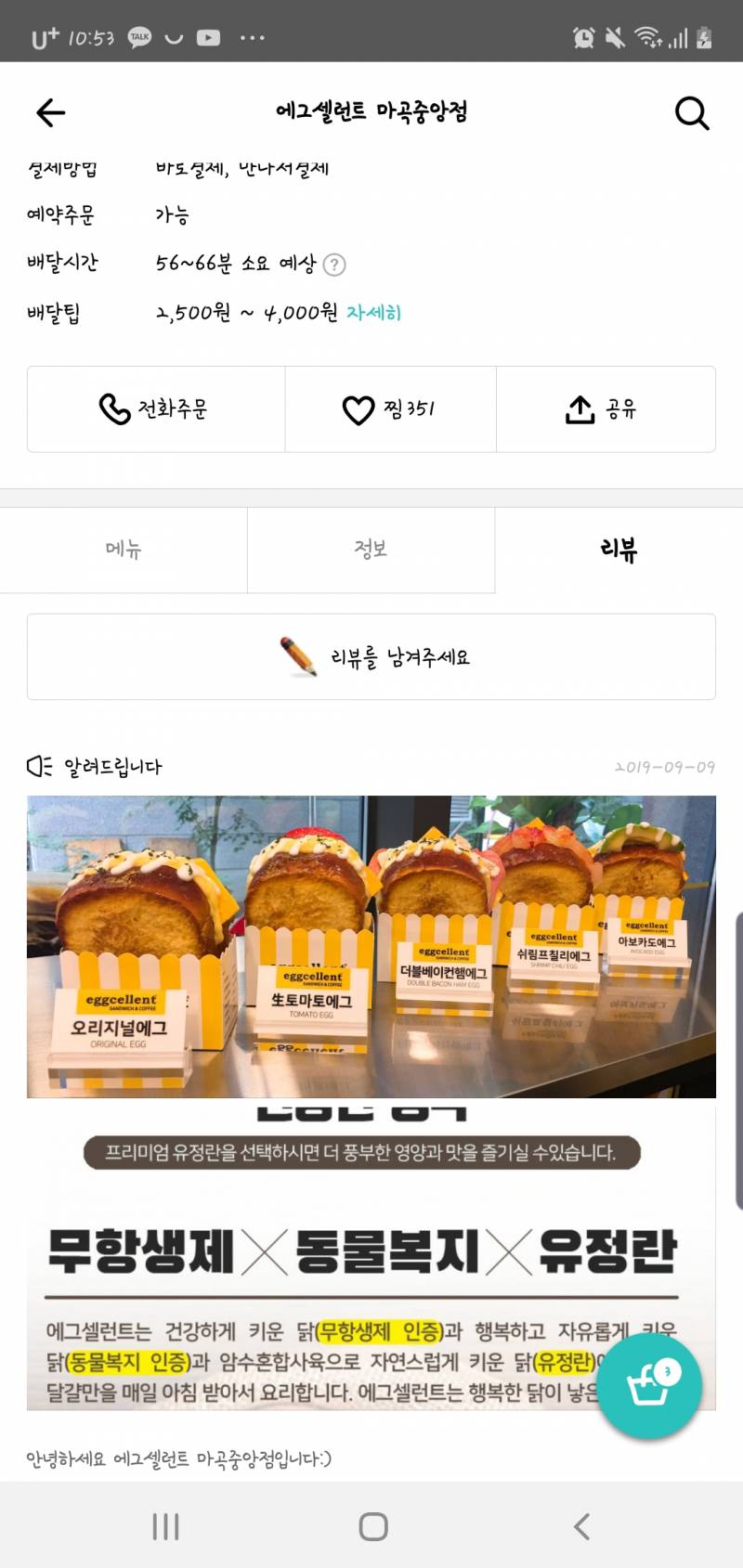This screenshot has height=1568, width=743.
Task: Open recent apps from the navigation bar
Action: 165,1523
